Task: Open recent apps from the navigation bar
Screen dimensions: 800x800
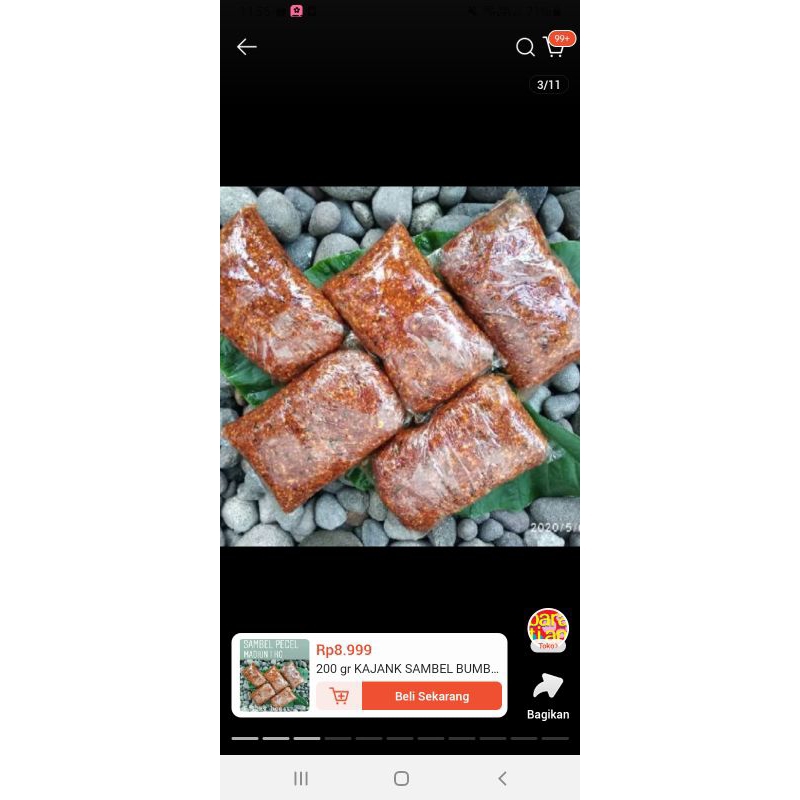Action: click(x=301, y=778)
